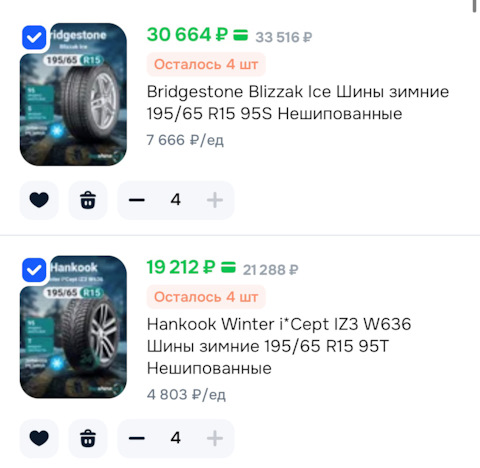
Task: Open the Bridgestone Blizzak Ice product title
Action: click(298, 102)
